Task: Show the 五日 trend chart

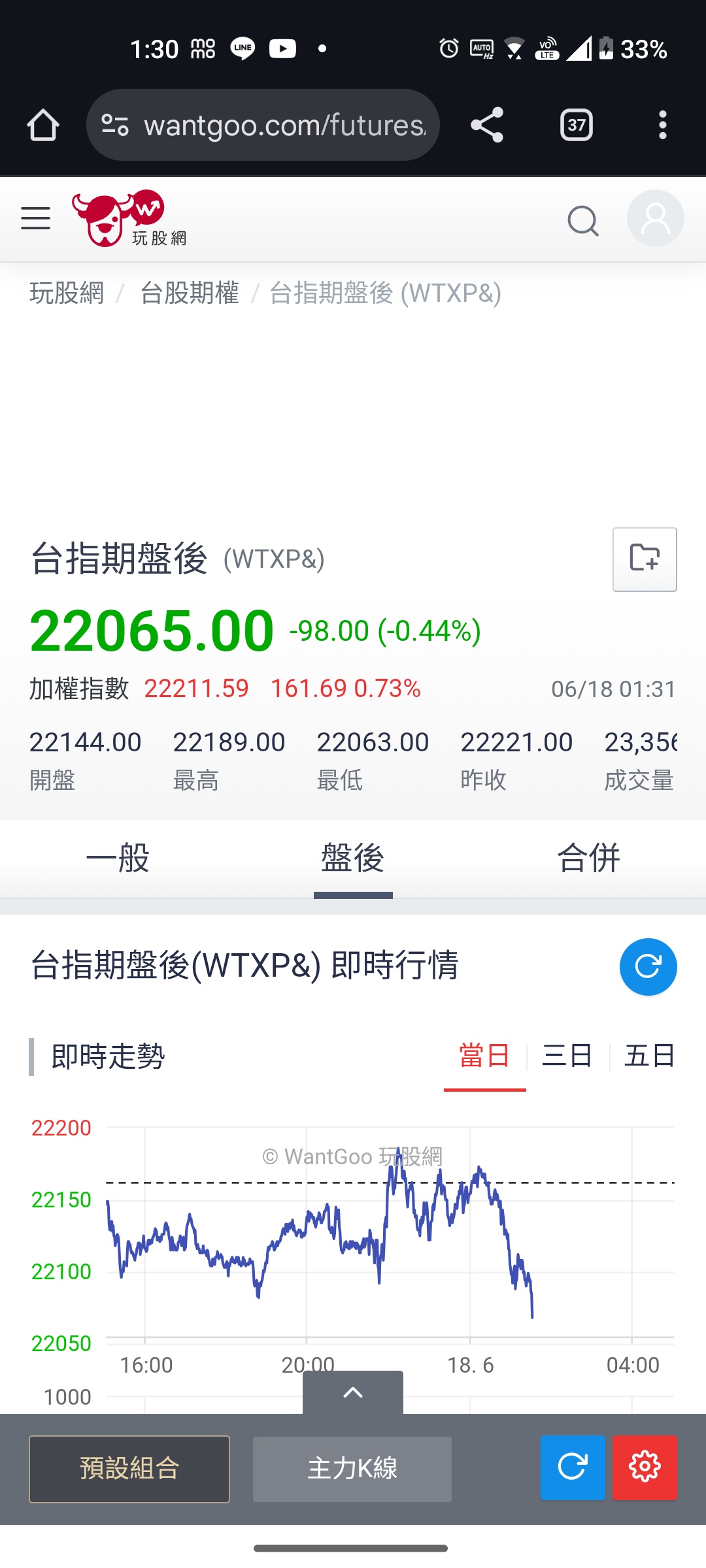Action: (x=650, y=1056)
